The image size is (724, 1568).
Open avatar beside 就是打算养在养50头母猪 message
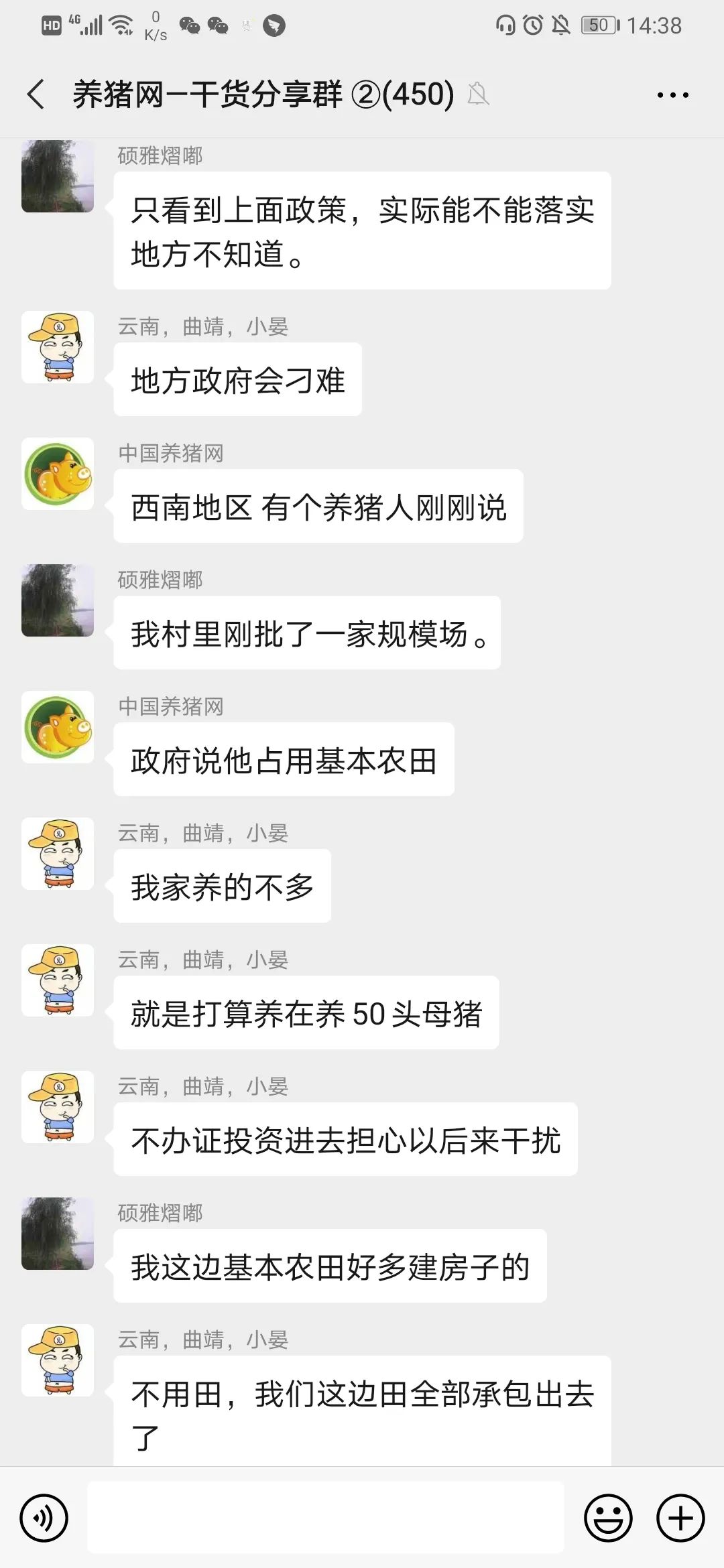click(x=58, y=980)
